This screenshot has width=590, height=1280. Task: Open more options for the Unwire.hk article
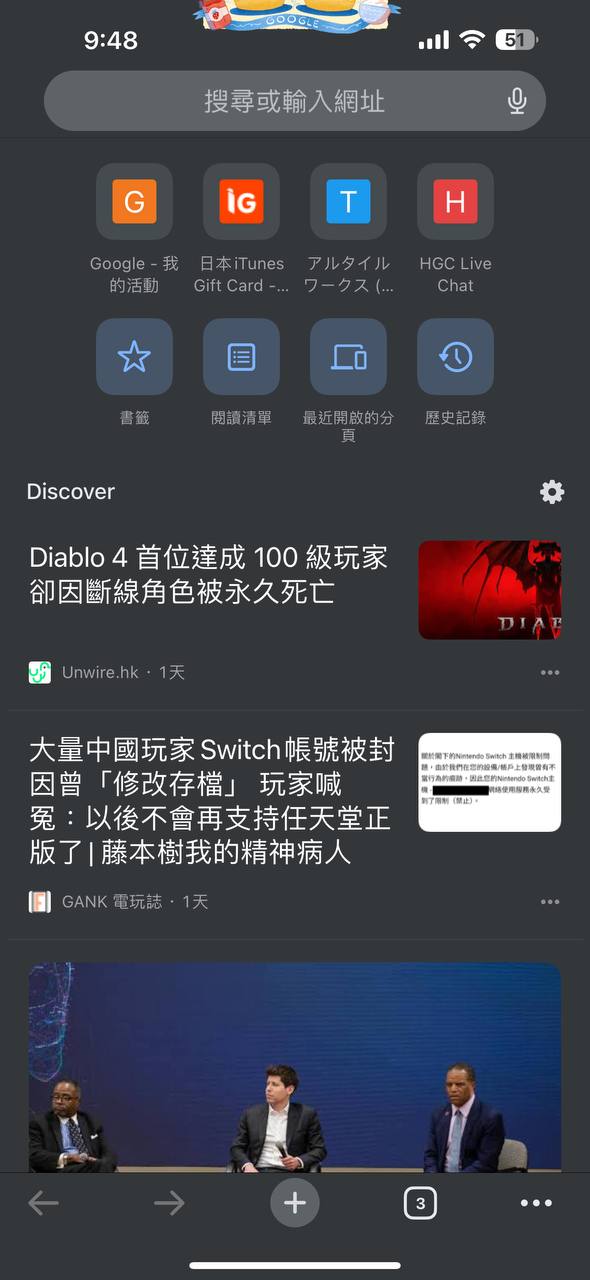[x=550, y=673]
